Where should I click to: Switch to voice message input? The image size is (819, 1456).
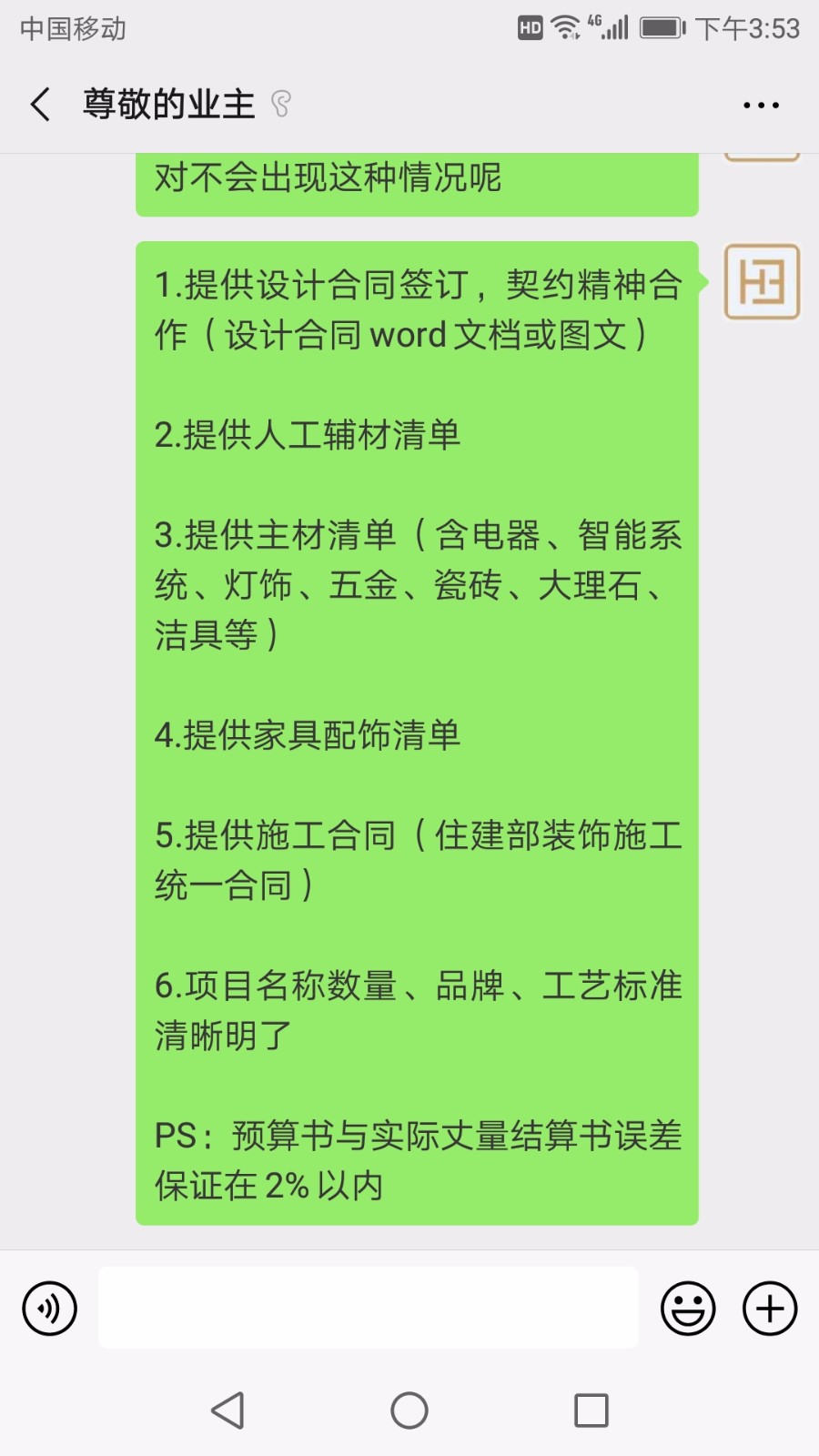pyautogui.click(x=49, y=1309)
